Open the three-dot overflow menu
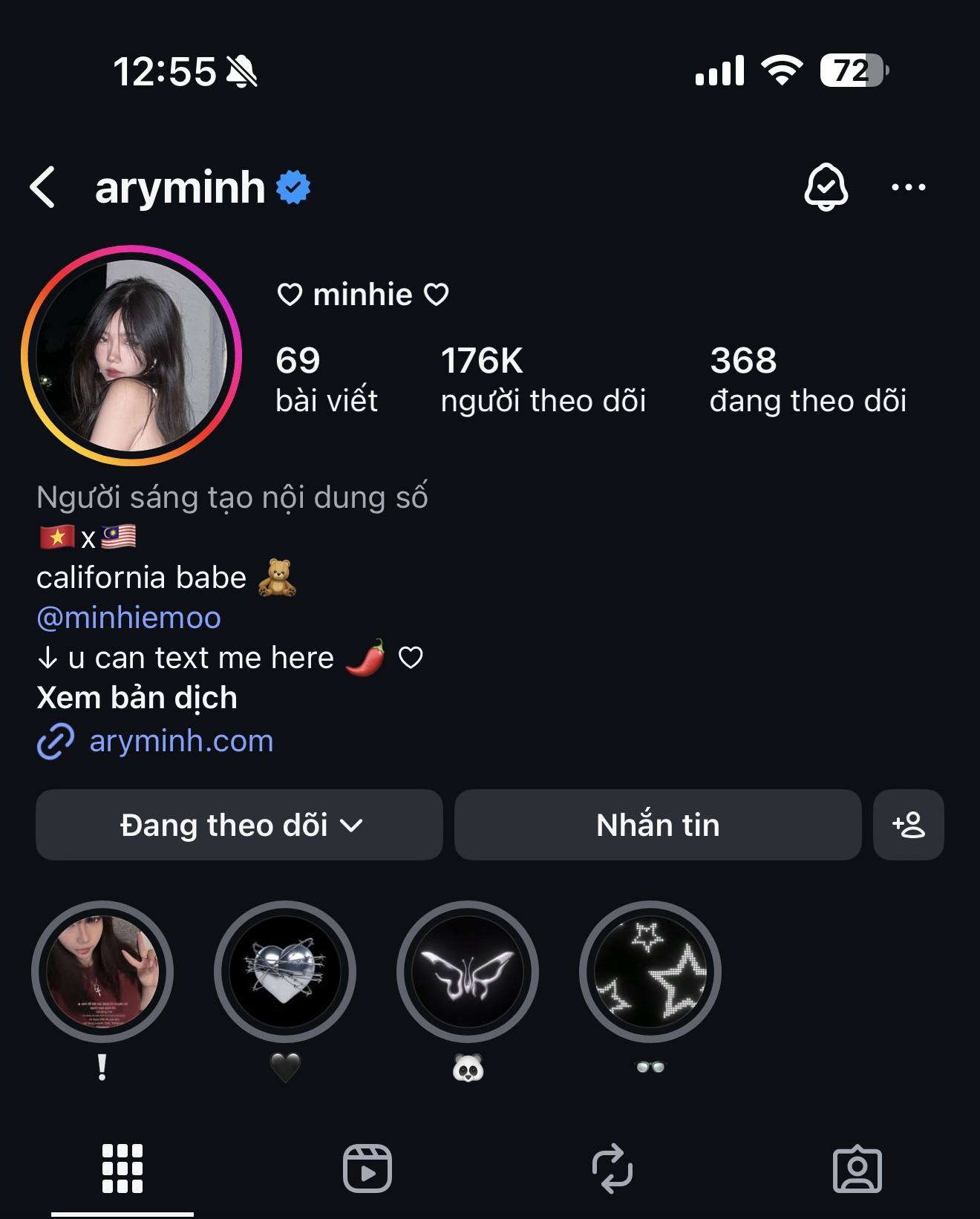Viewport: 980px width, 1219px height. point(908,187)
